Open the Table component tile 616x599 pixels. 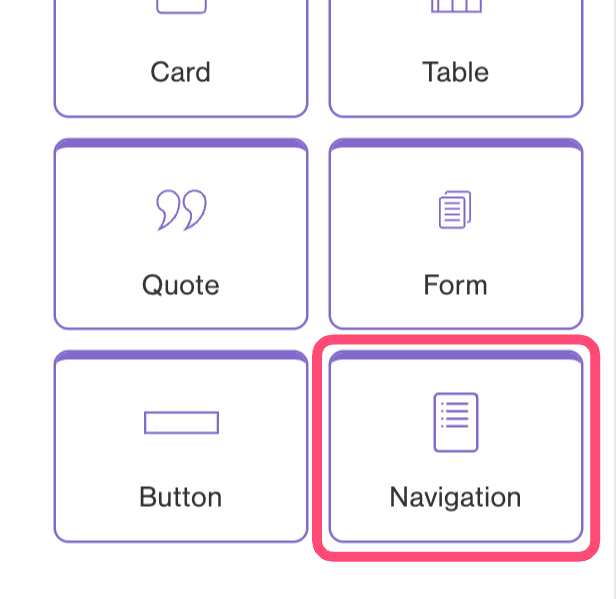pos(456,58)
